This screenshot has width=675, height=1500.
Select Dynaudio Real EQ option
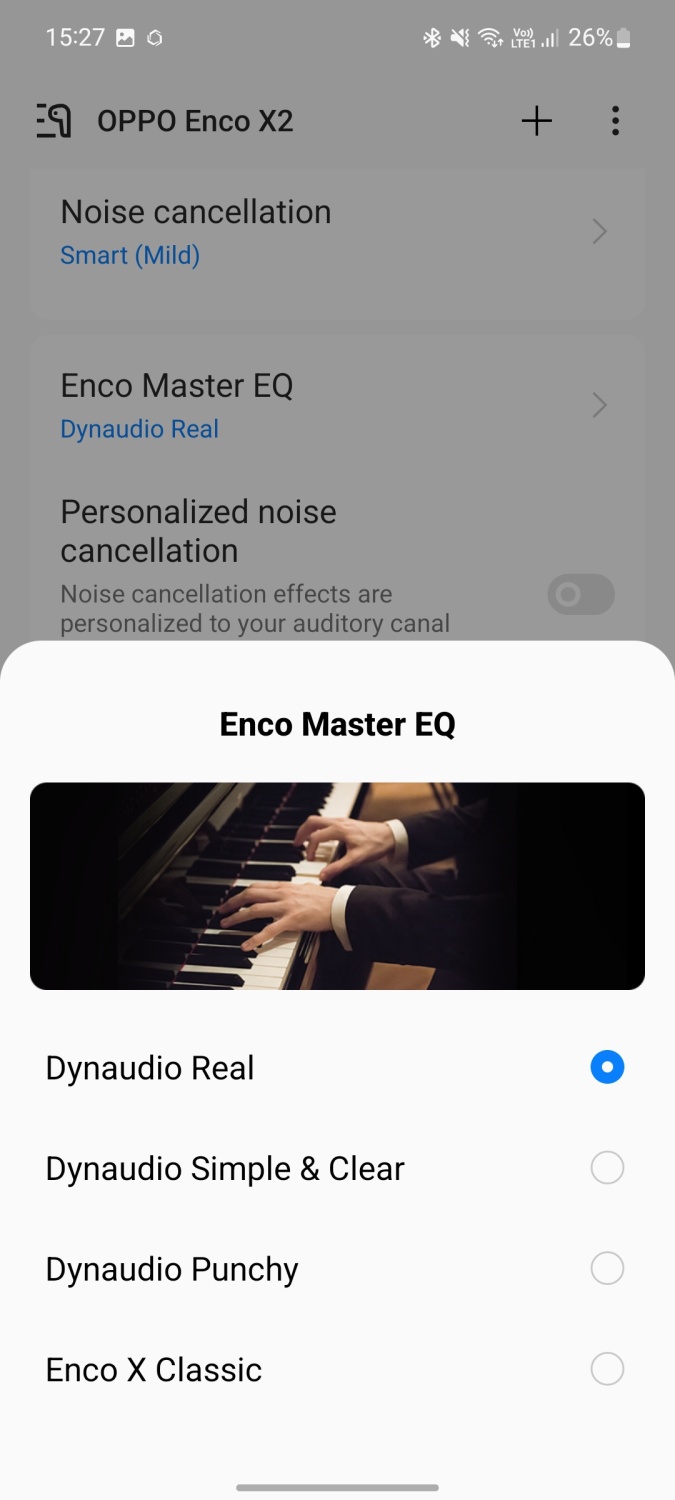[606, 1068]
